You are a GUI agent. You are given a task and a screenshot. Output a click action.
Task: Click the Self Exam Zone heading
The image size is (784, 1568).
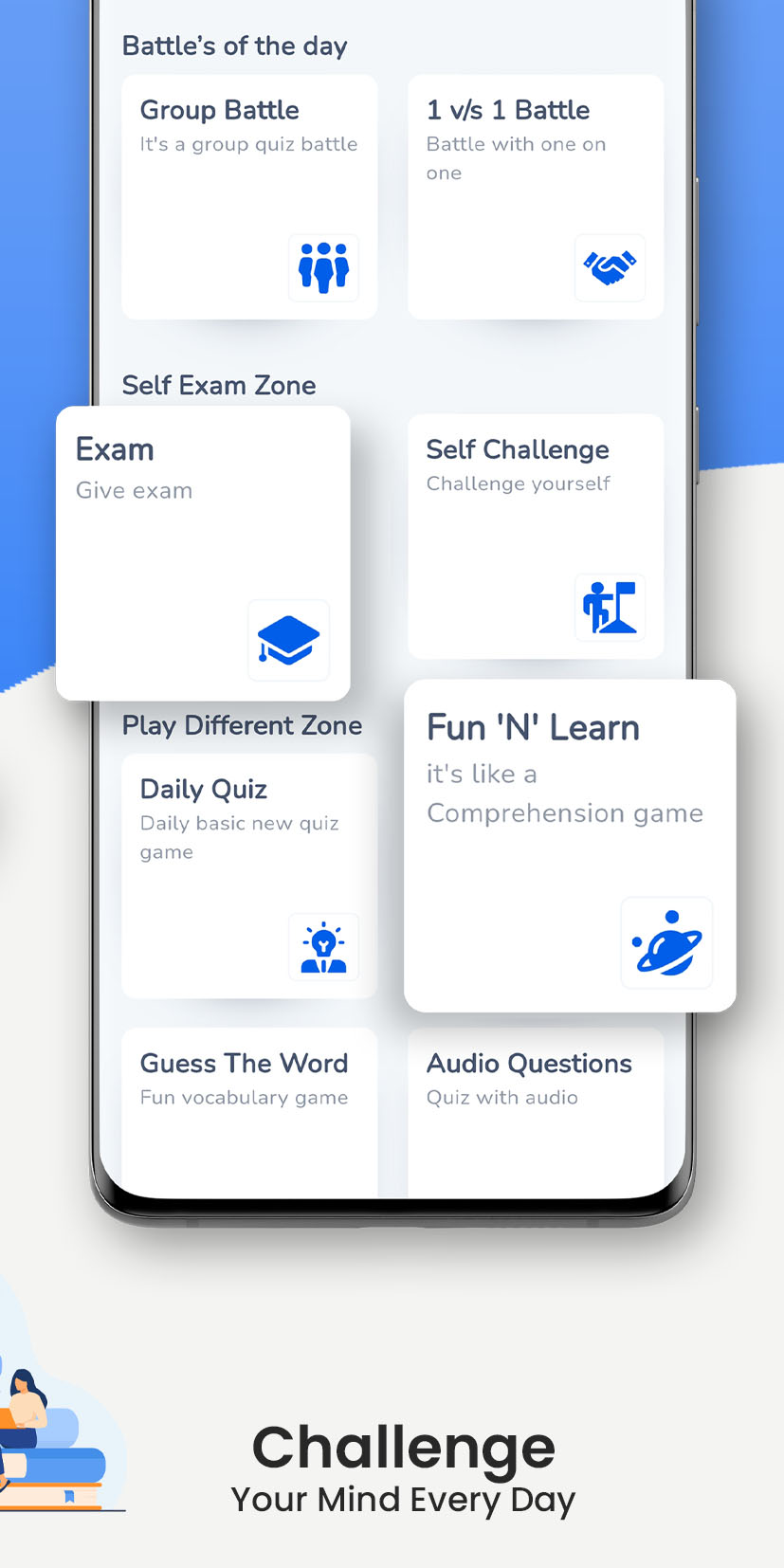click(219, 385)
